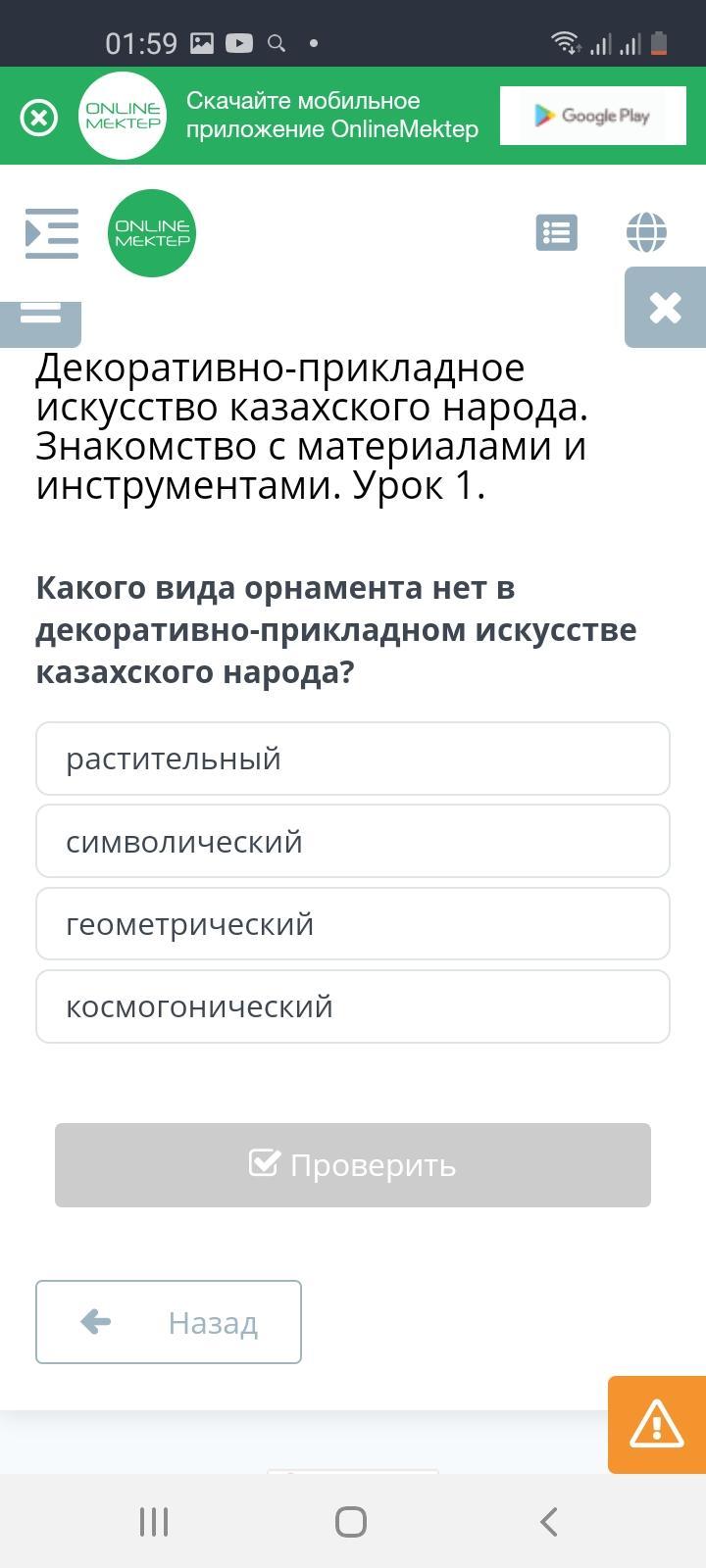Viewport: 706px width, 1568px height.
Task: Open the Google Play download button
Action: [x=593, y=116]
